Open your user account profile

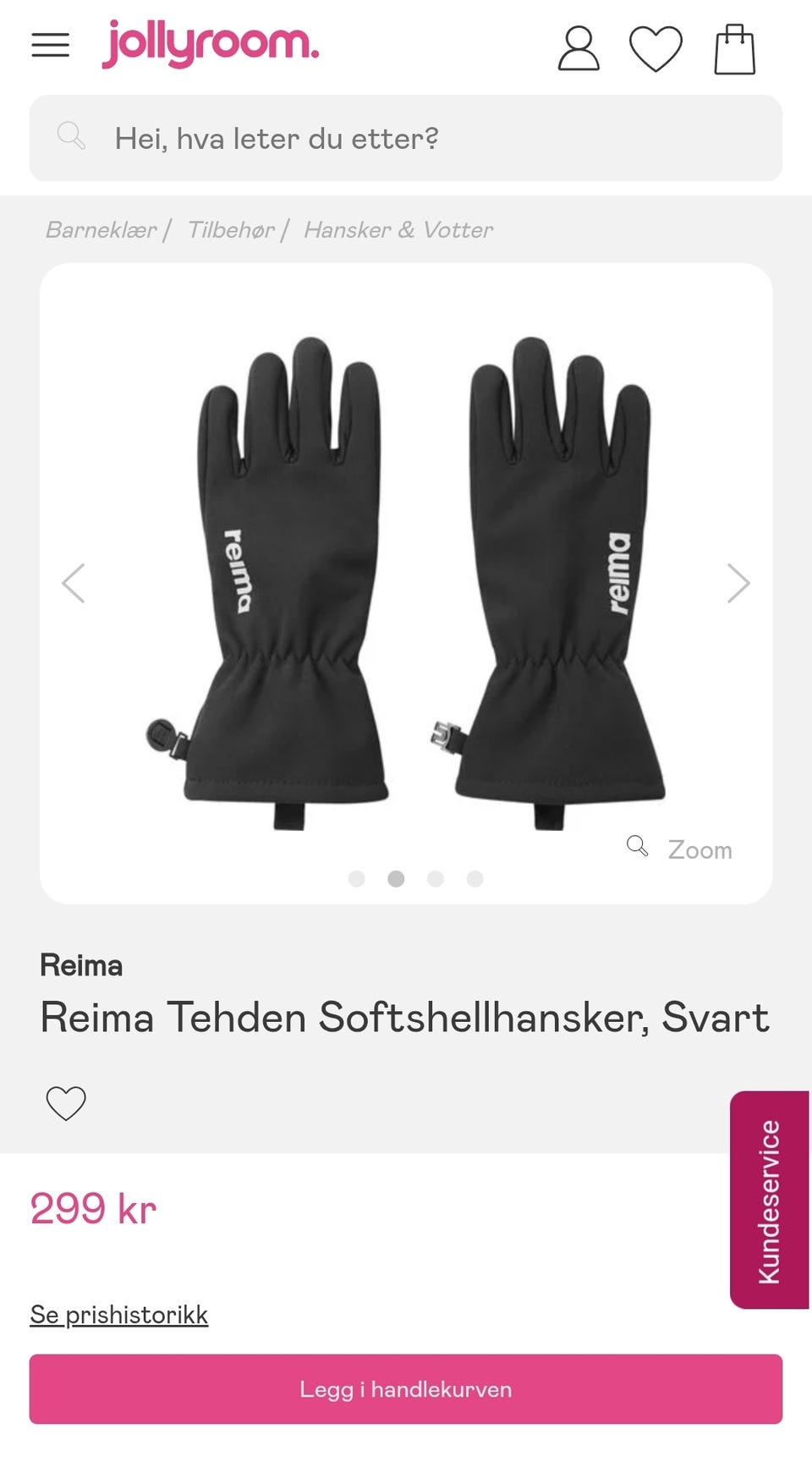coord(579,48)
